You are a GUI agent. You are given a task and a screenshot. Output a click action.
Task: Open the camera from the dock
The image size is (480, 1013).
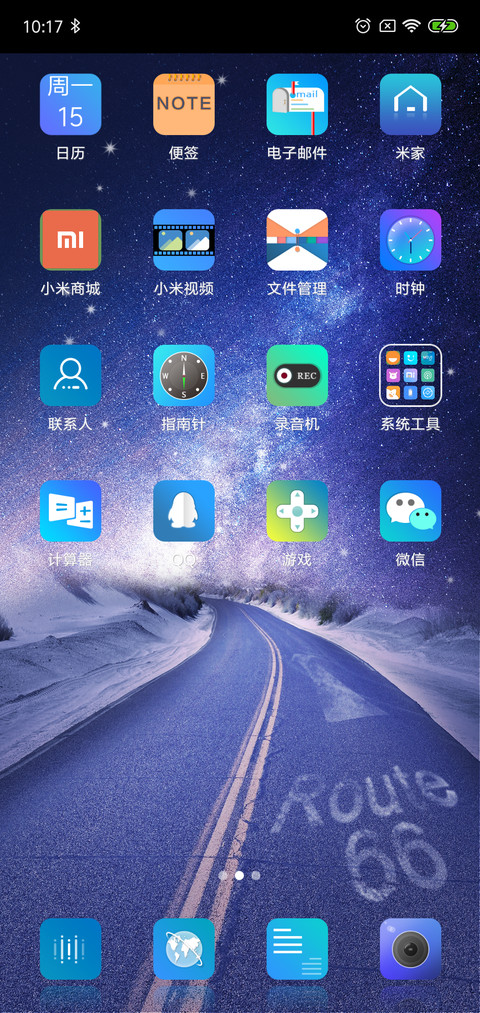410,949
